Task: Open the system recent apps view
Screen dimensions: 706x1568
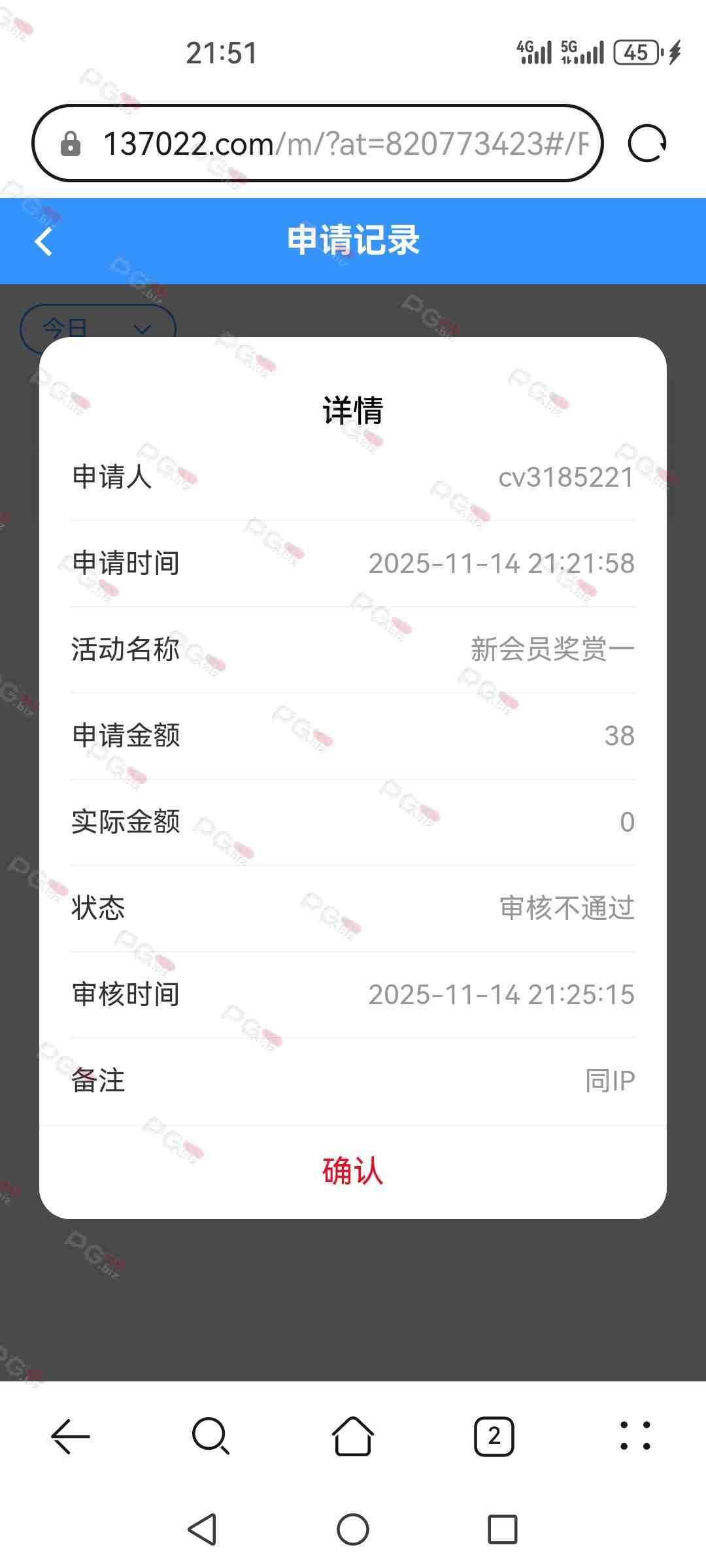Action: [x=502, y=1529]
